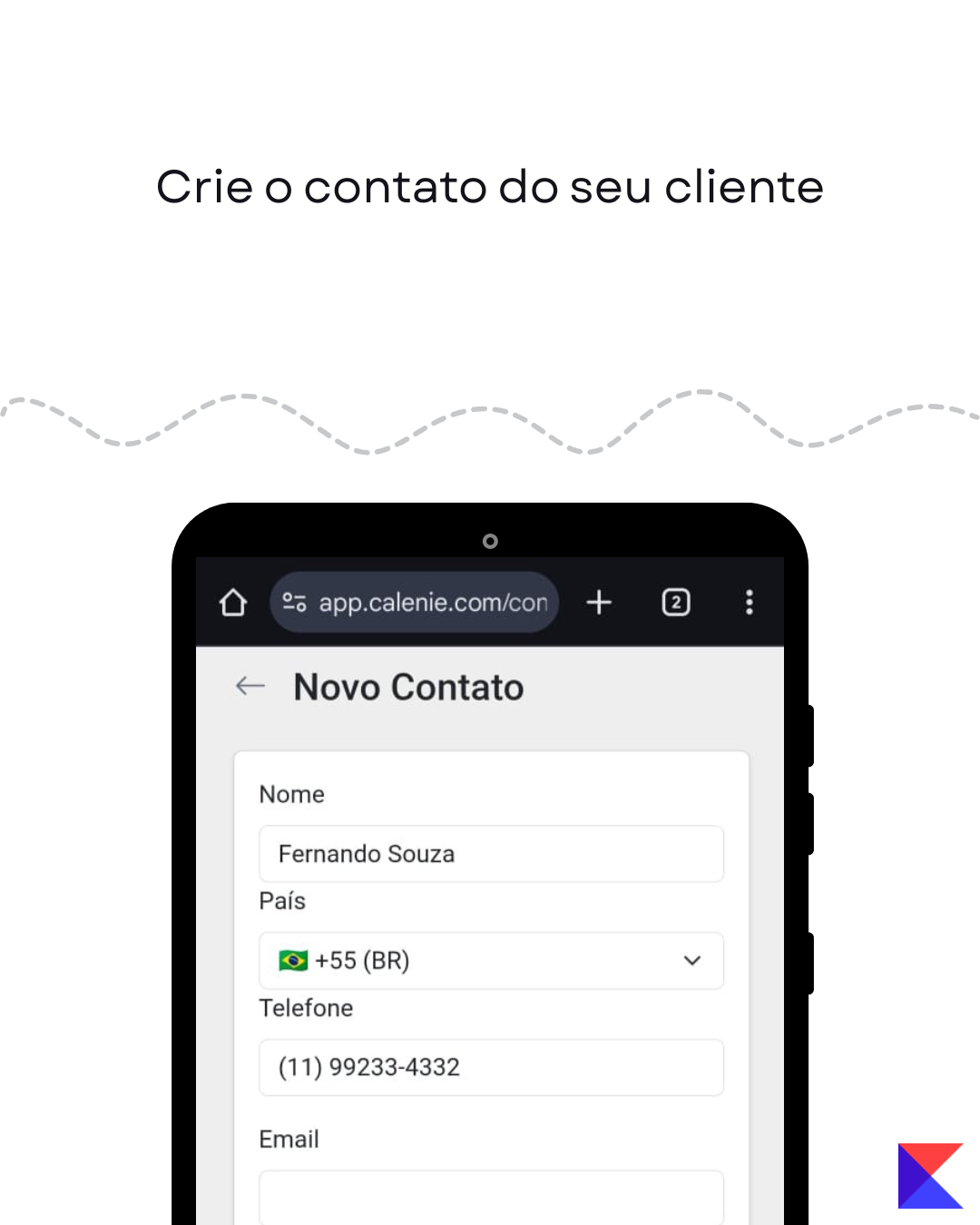Image resolution: width=980 pixels, height=1225 pixels.
Task: Click the phone's camera notch indicator
Action: click(491, 541)
